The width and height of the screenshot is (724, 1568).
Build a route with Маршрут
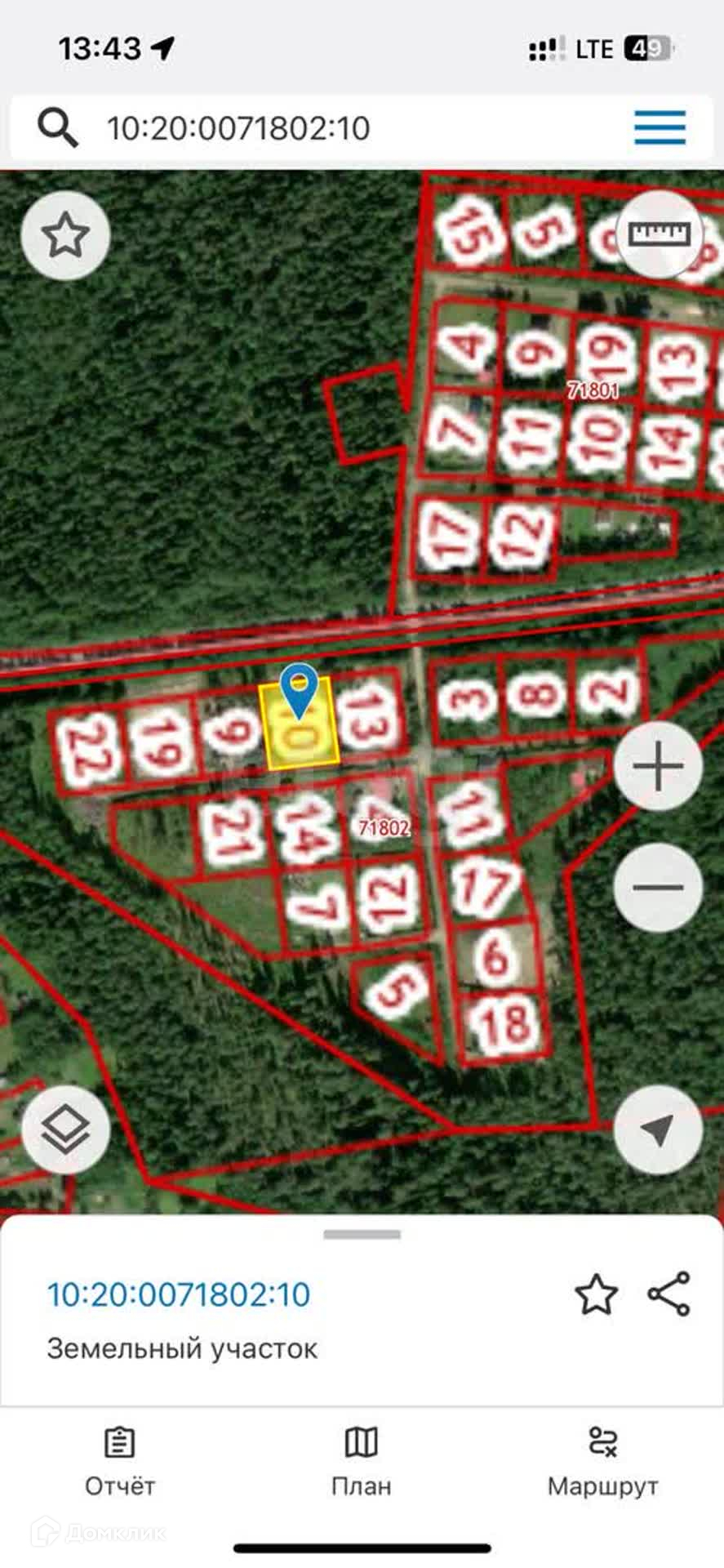pyautogui.click(x=602, y=1463)
